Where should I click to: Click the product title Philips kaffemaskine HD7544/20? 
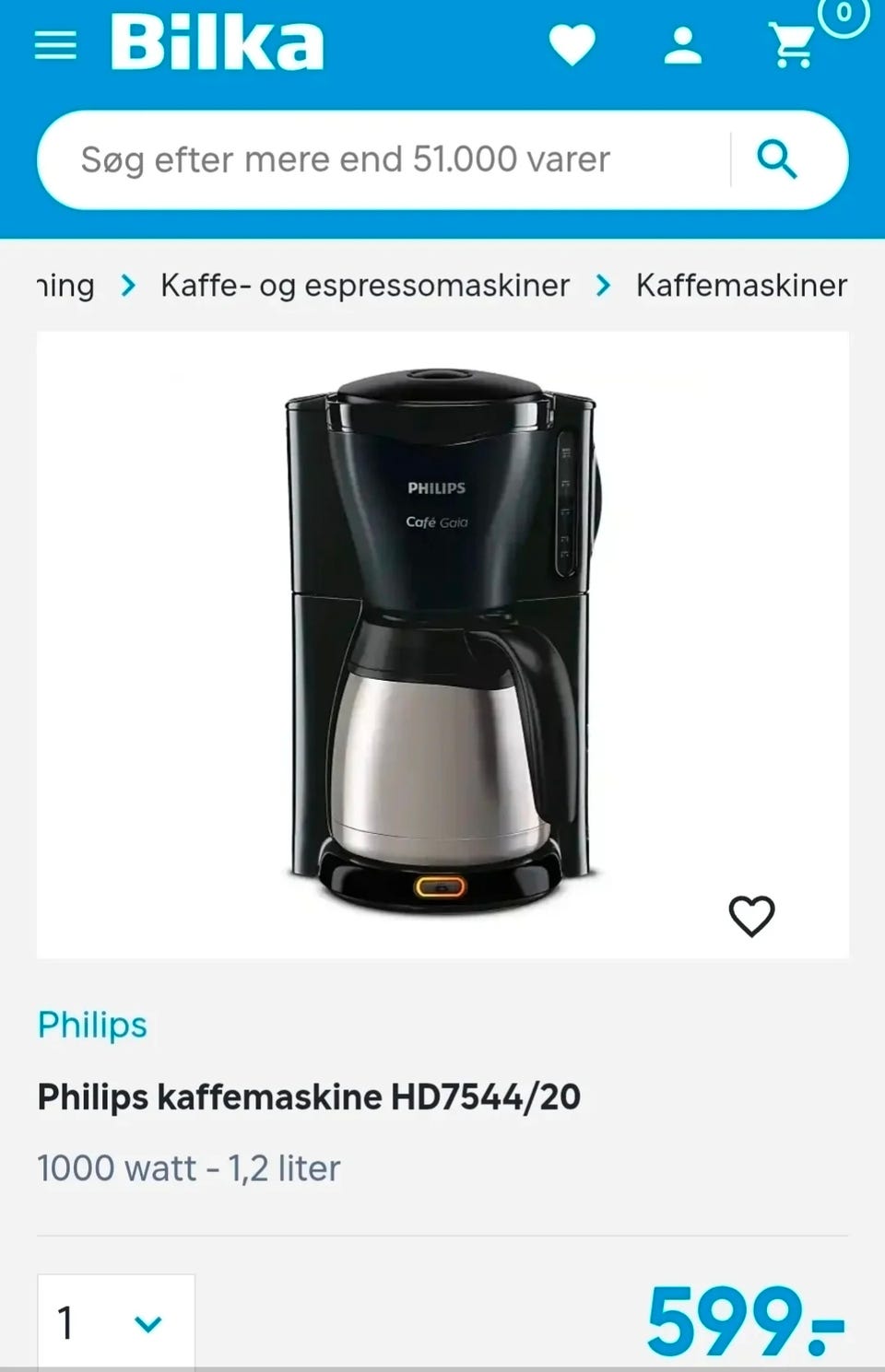pyautogui.click(x=309, y=1096)
